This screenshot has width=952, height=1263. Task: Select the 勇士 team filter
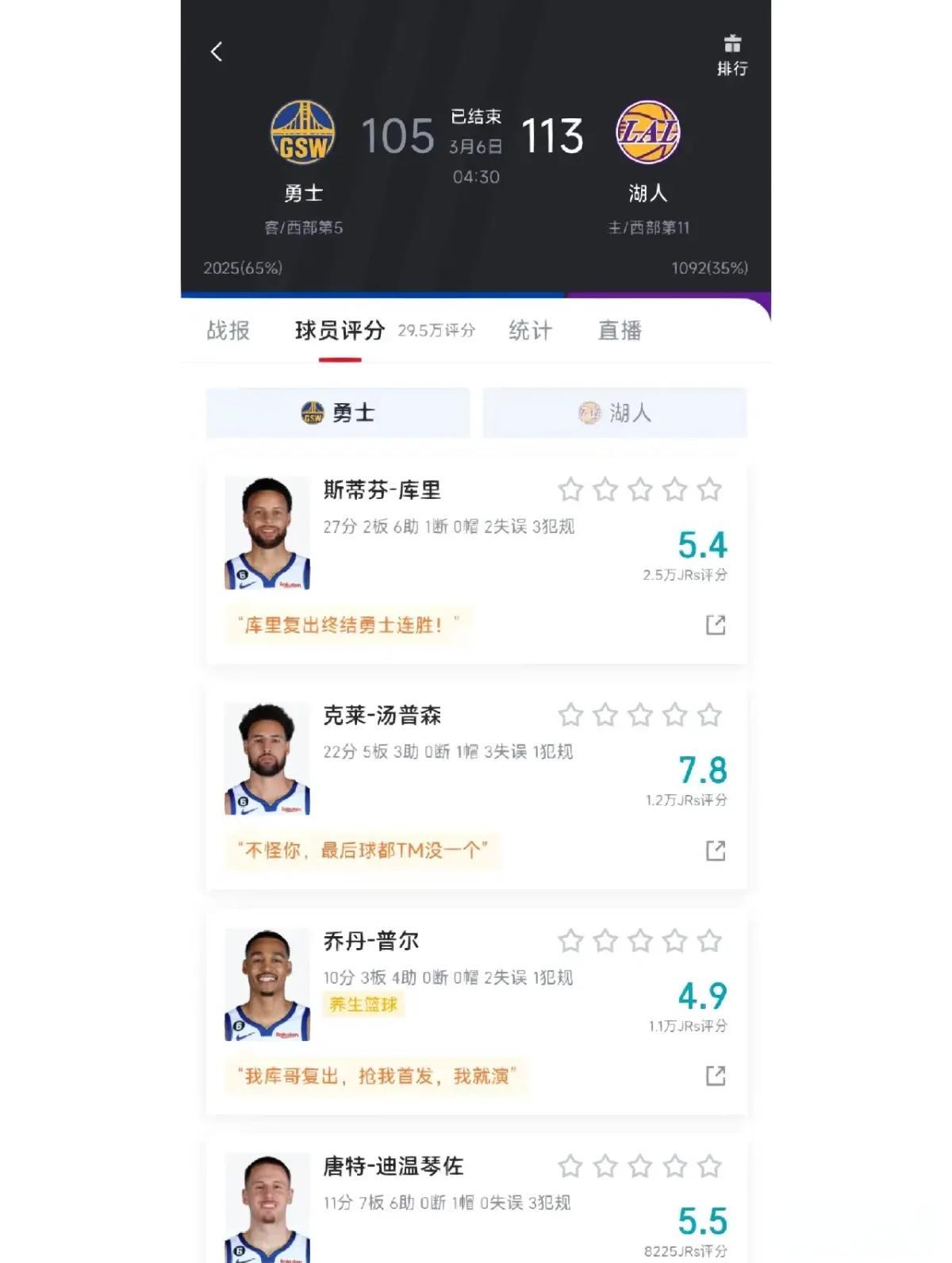point(337,412)
